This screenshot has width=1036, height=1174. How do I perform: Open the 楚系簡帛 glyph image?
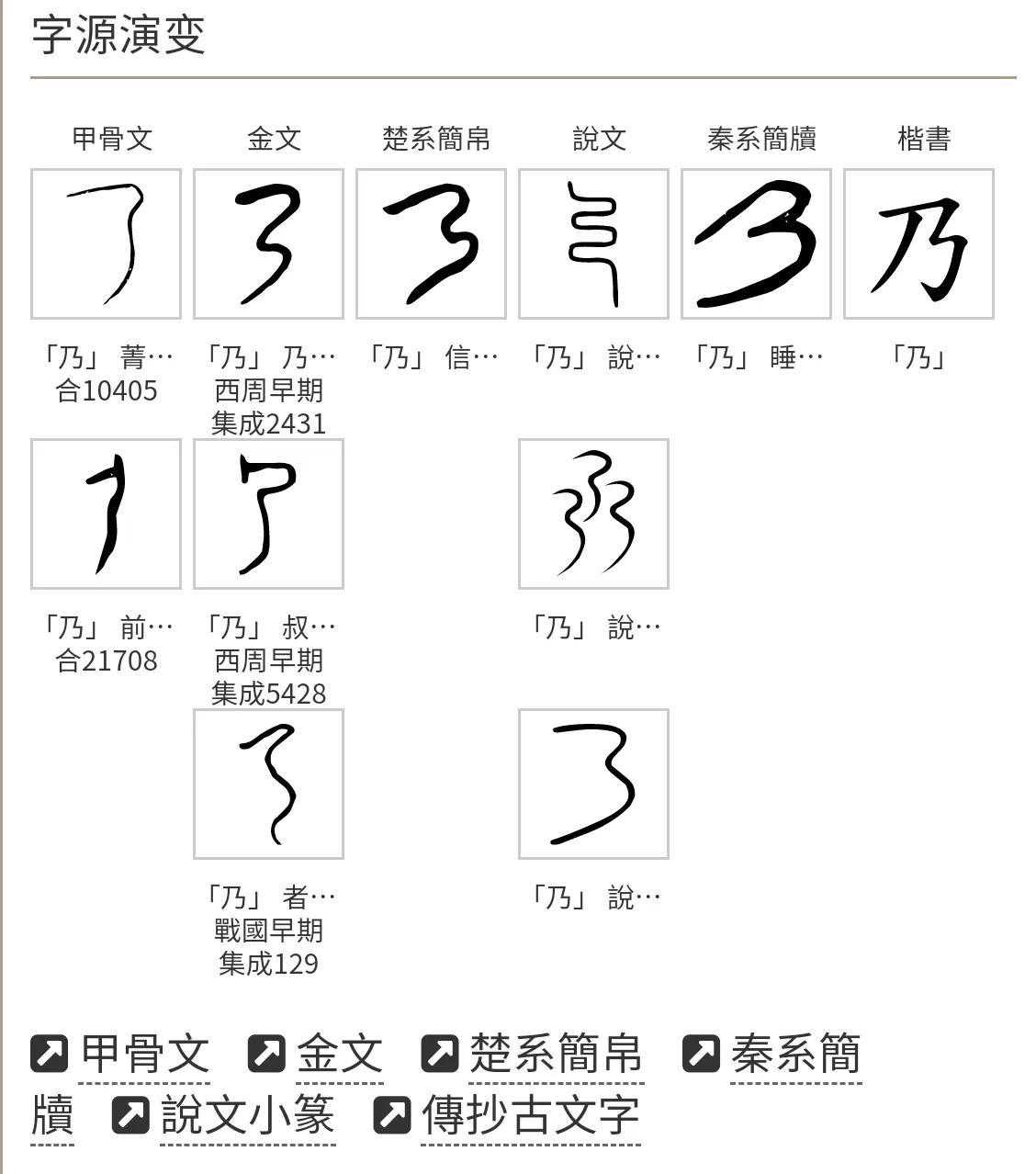point(431,243)
